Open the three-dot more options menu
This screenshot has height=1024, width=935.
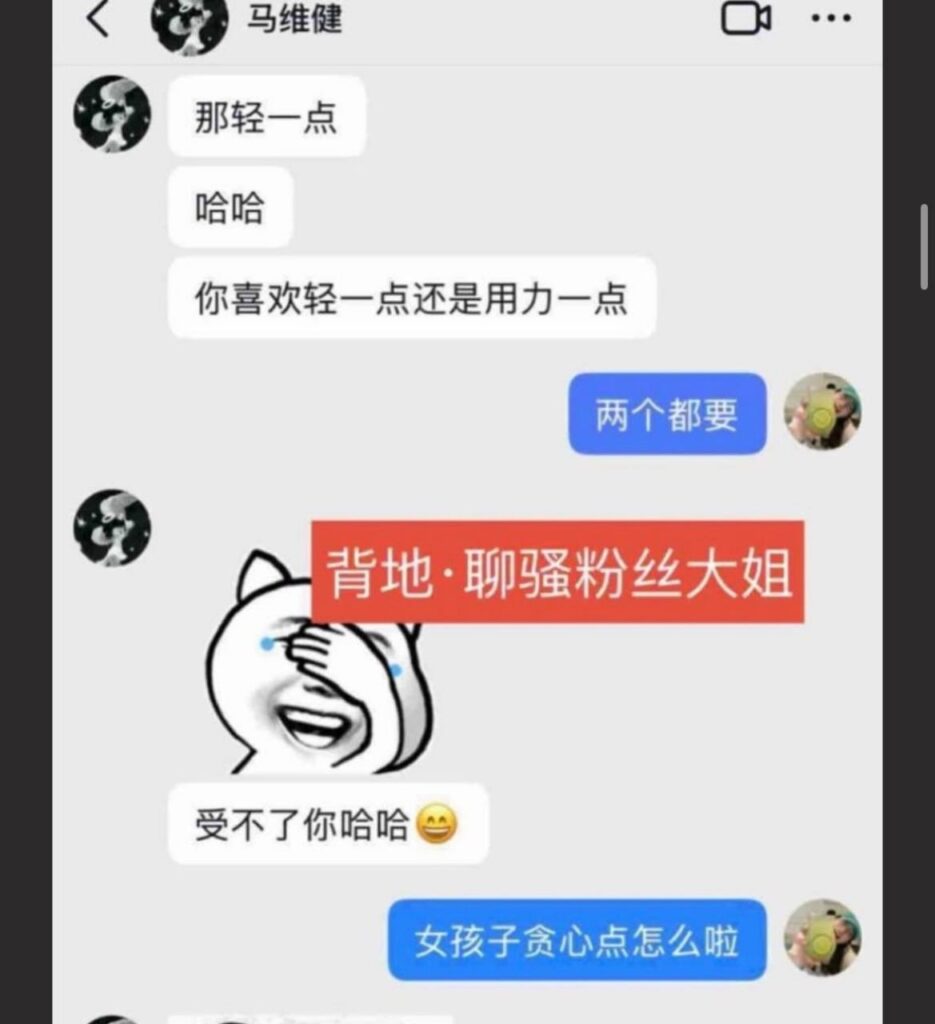tap(831, 19)
